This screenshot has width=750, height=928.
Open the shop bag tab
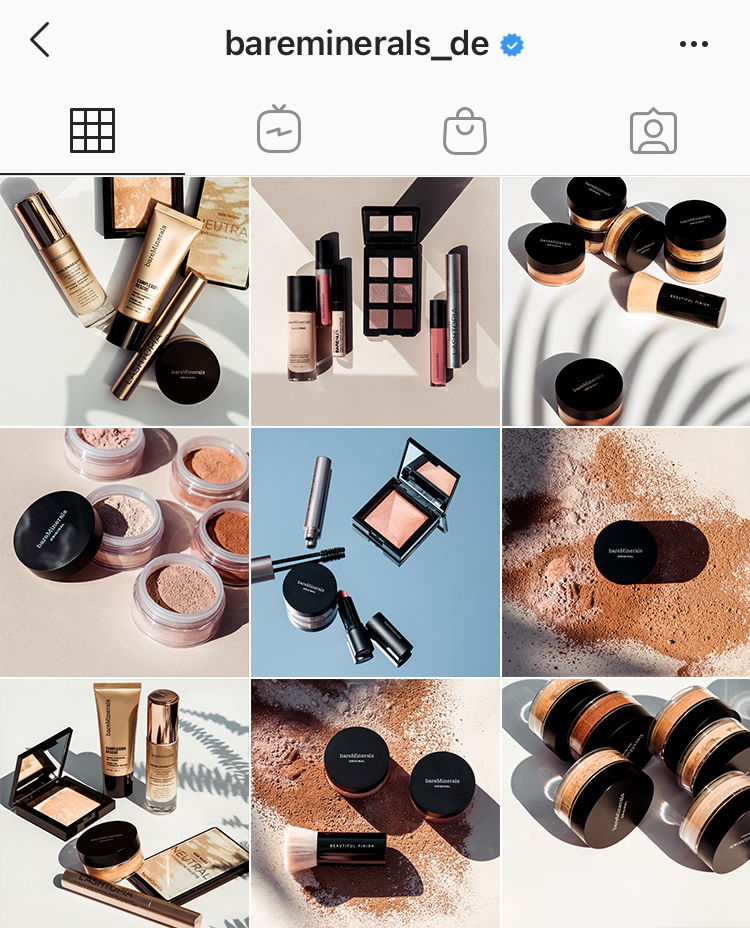pos(465,132)
